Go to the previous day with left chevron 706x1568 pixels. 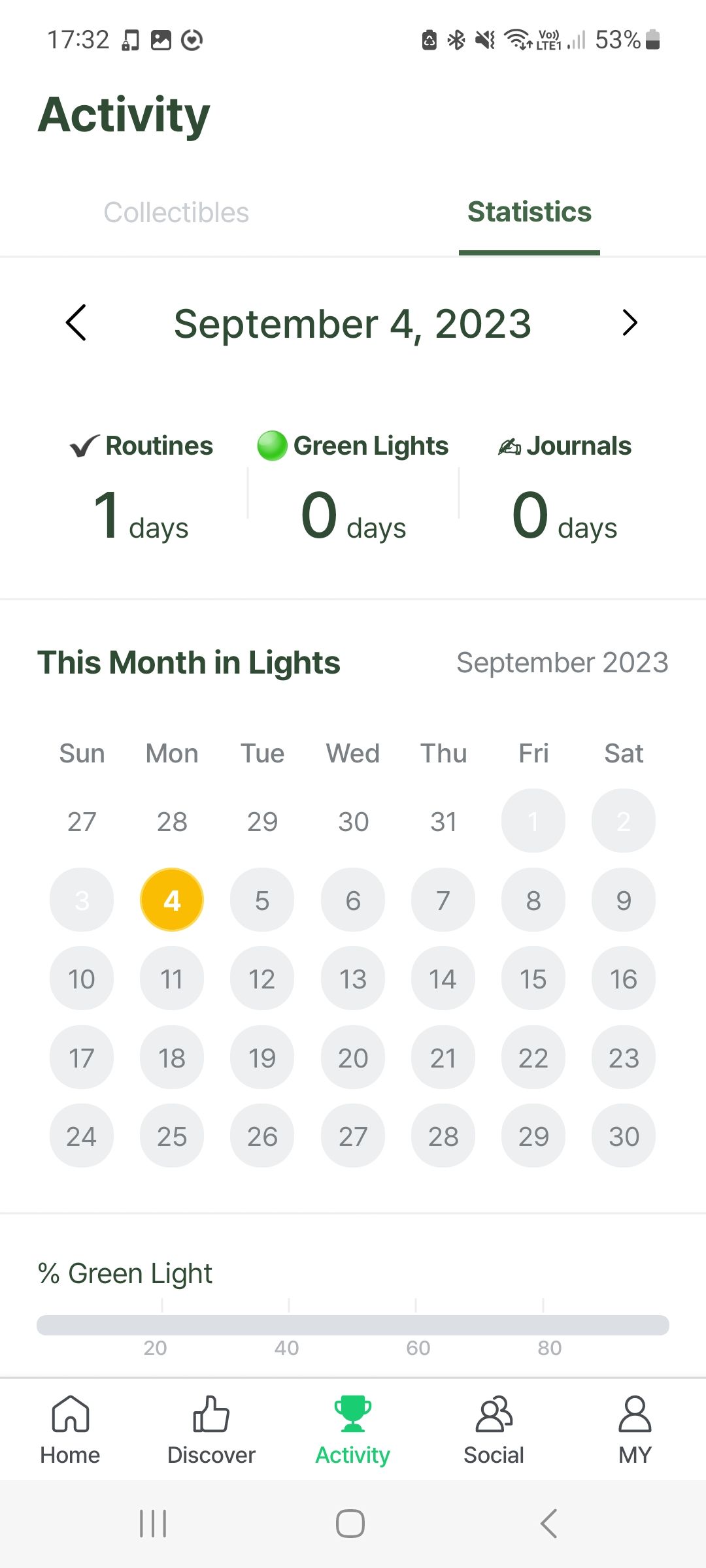coord(75,322)
